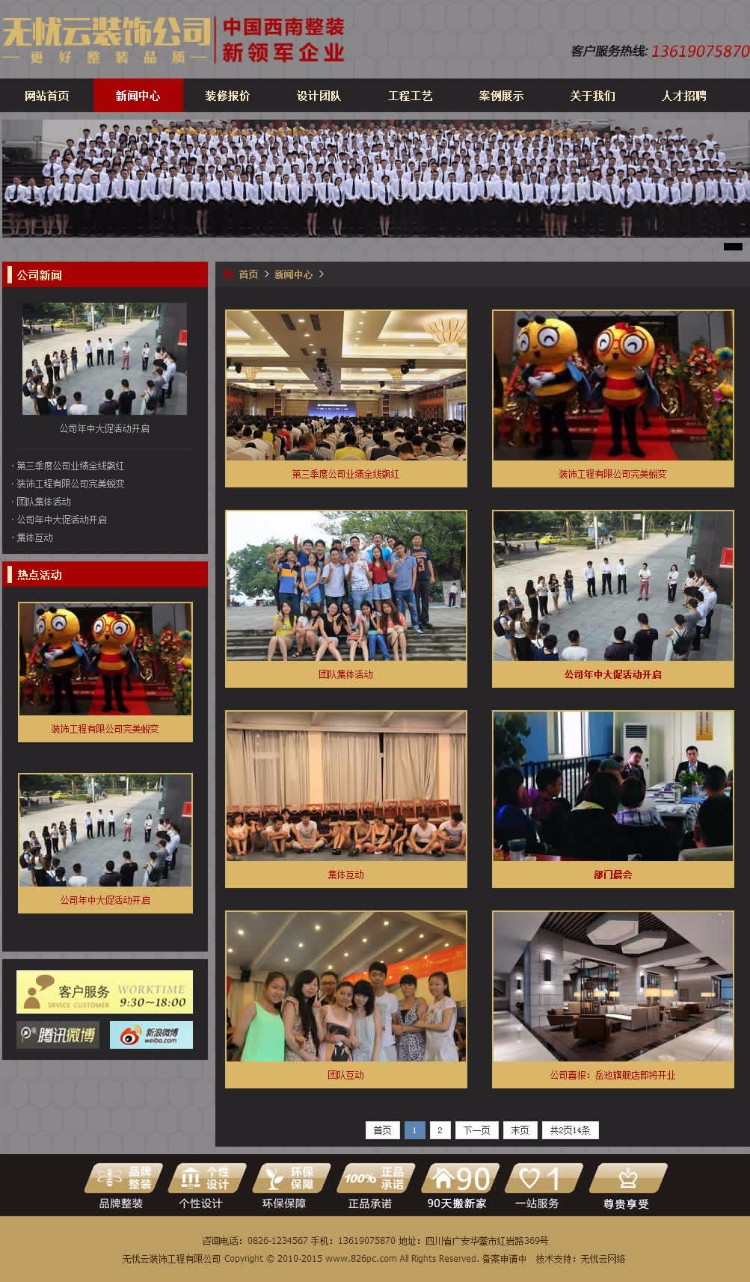750x1282 pixels.
Task: Open the 集体互动 sidebar news link
Action: pyautogui.click(x=35, y=538)
